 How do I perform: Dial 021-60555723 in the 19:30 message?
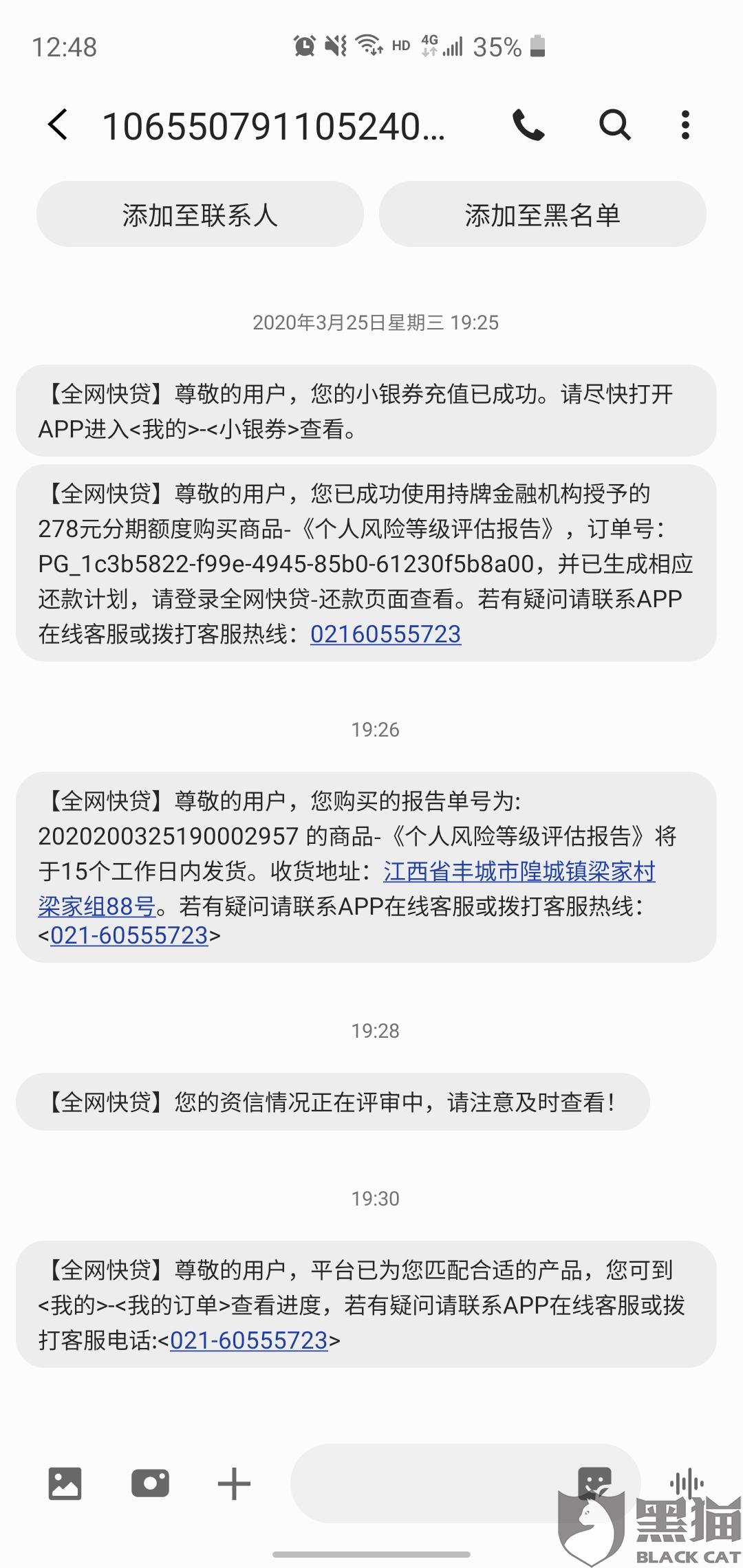coord(249,1340)
